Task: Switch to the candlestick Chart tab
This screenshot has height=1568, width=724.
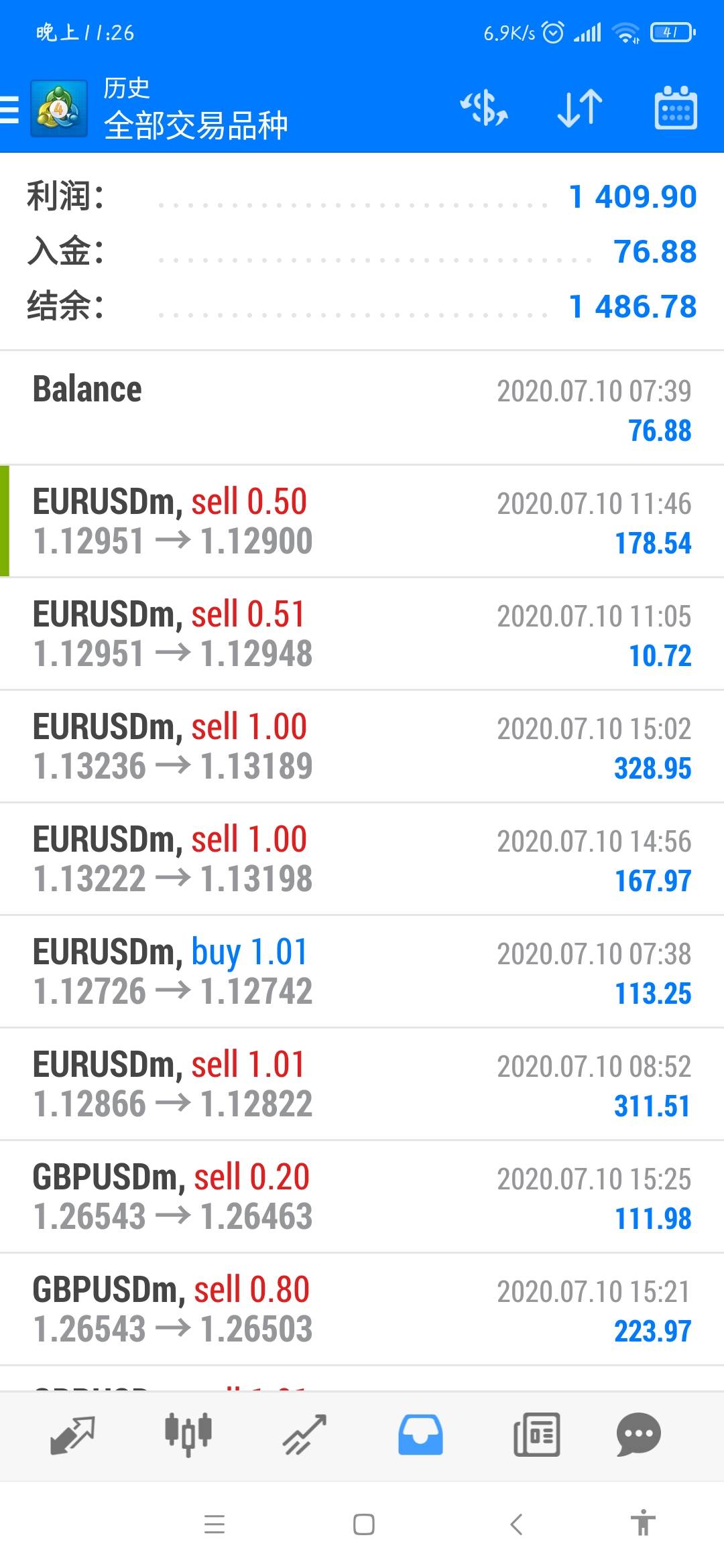Action: [x=188, y=1435]
